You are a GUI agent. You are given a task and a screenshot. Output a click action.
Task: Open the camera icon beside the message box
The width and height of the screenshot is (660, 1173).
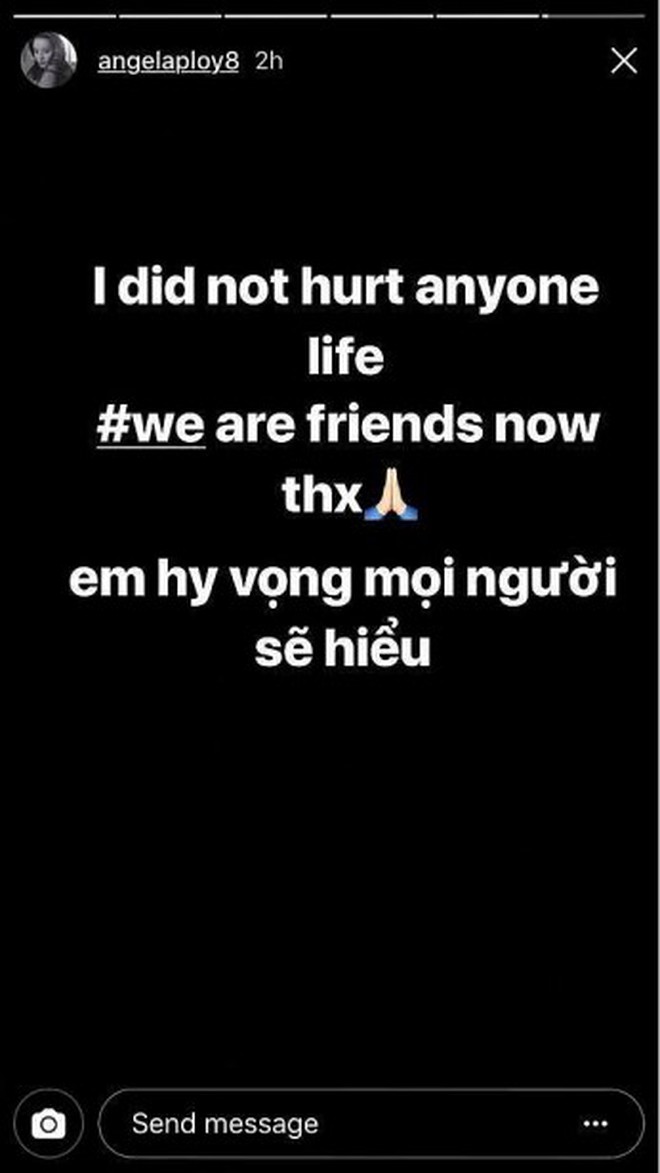(49, 1124)
